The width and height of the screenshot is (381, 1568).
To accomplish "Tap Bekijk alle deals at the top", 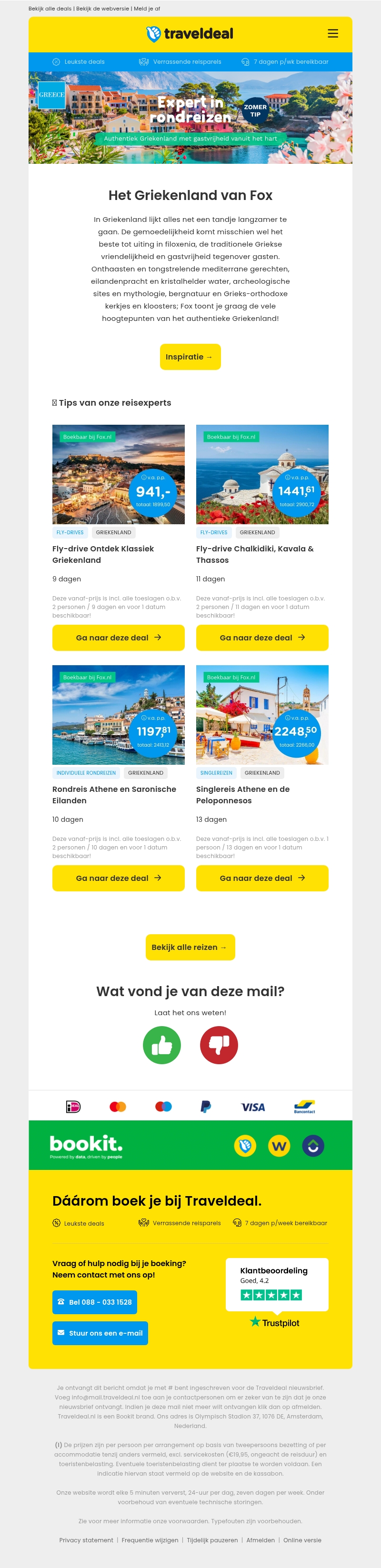I will 50,9.
